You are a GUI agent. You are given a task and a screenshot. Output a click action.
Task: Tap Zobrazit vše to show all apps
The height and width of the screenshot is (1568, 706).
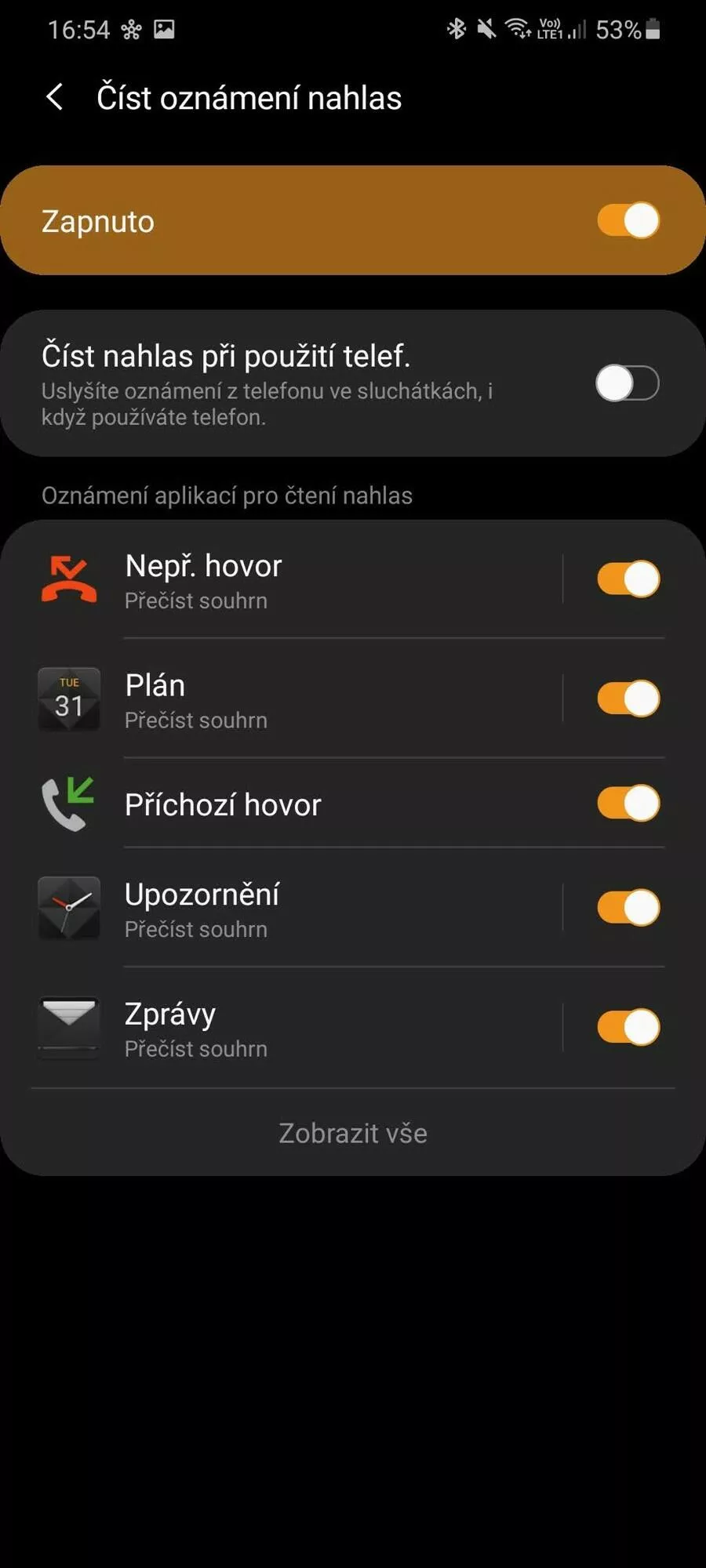[x=353, y=1133]
